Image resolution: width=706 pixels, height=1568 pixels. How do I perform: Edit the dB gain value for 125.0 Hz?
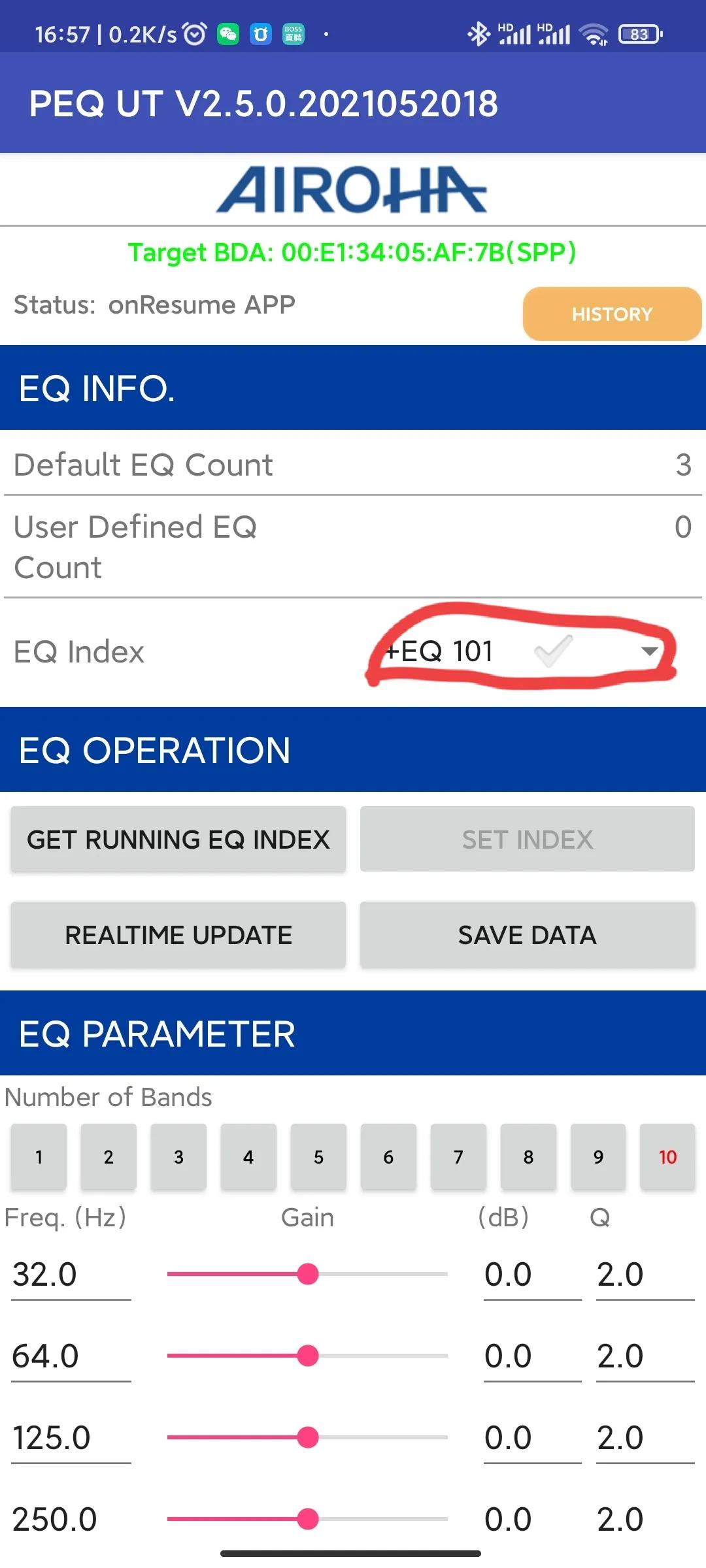[x=531, y=1438]
